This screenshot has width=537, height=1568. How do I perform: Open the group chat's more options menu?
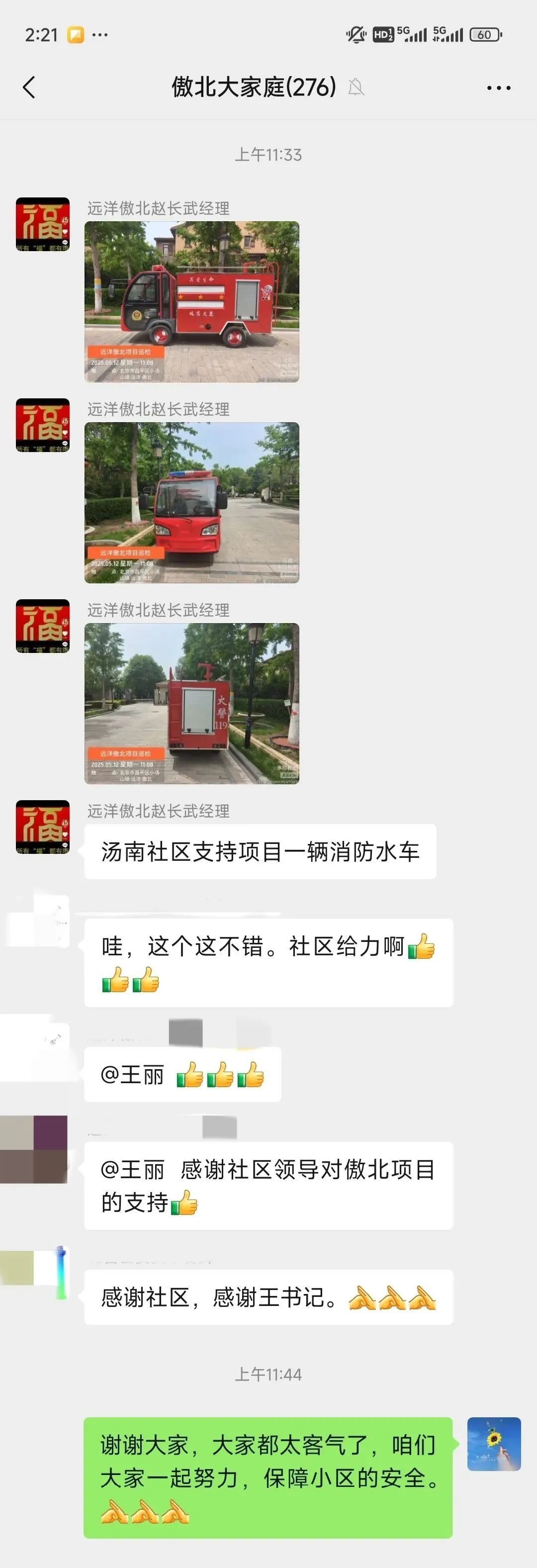[x=498, y=88]
